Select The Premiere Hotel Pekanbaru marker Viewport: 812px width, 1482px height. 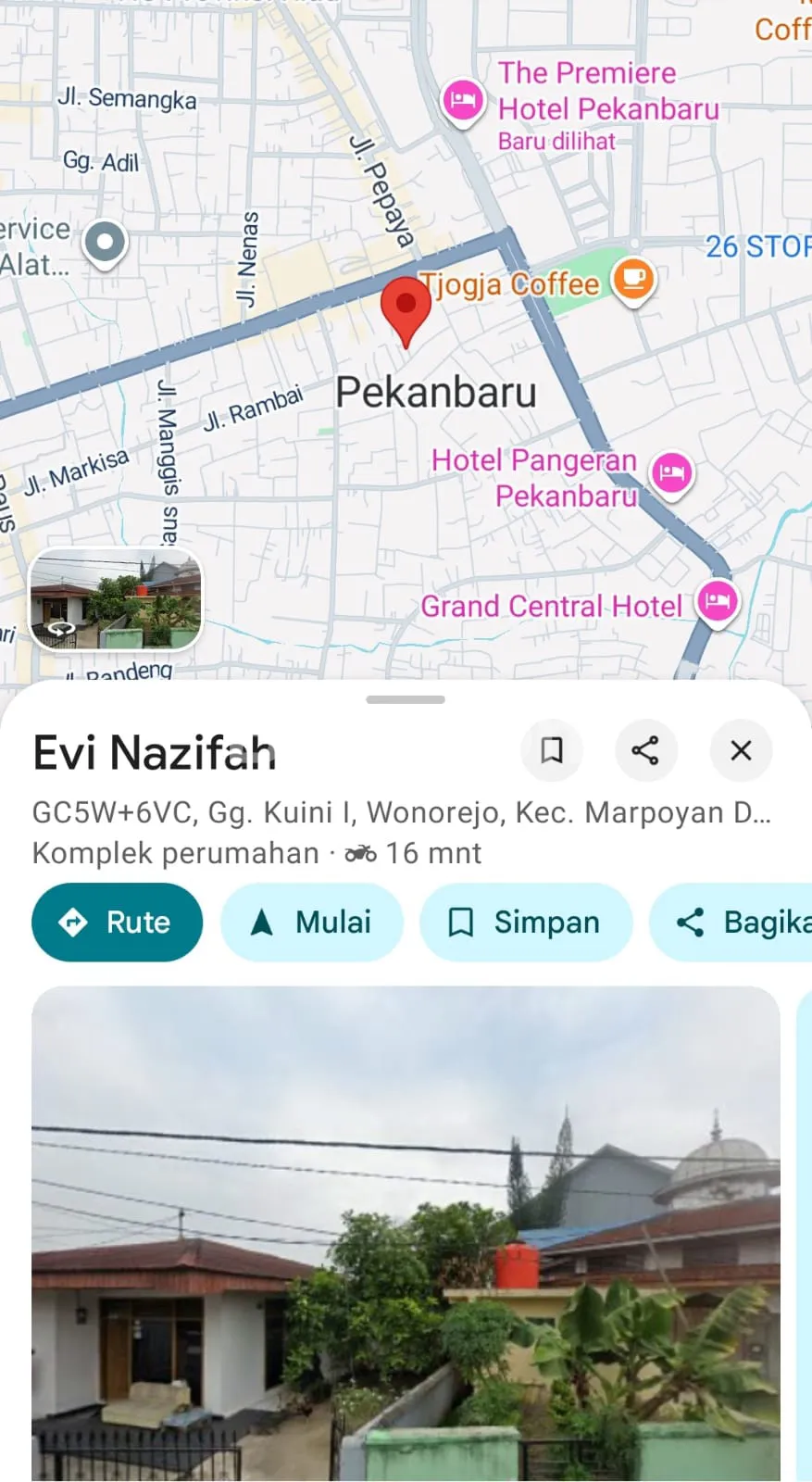463,101
